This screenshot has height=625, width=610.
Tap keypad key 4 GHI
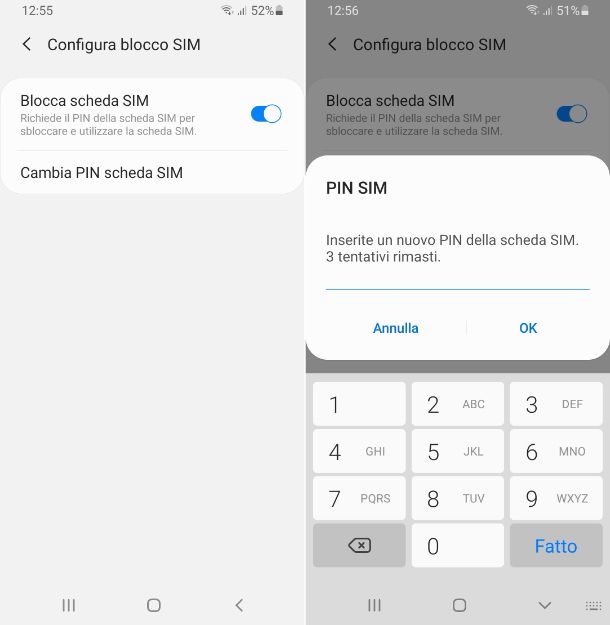click(x=359, y=452)
